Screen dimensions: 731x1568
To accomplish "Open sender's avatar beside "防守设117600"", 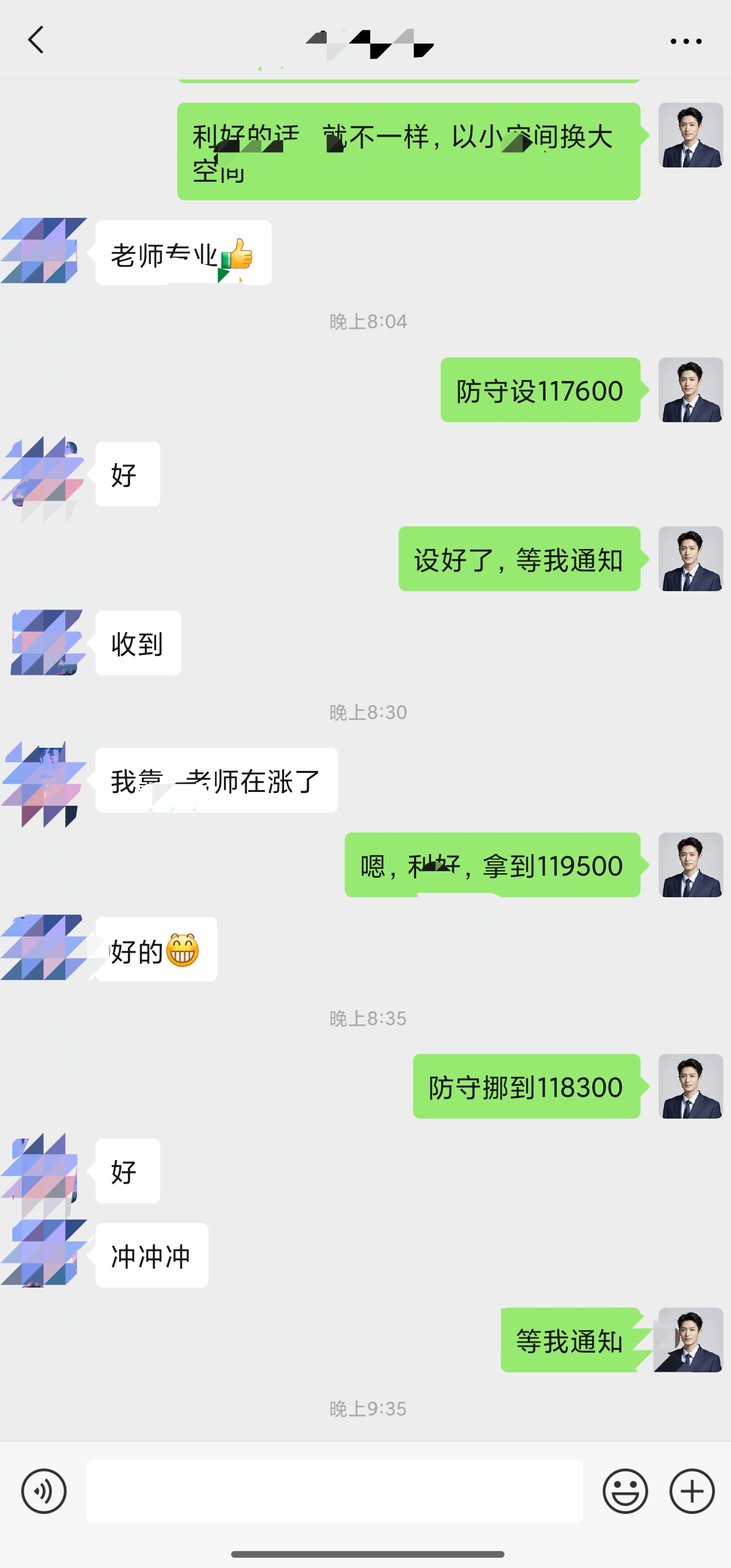I will pyautogui.click(x=690, y=390).
